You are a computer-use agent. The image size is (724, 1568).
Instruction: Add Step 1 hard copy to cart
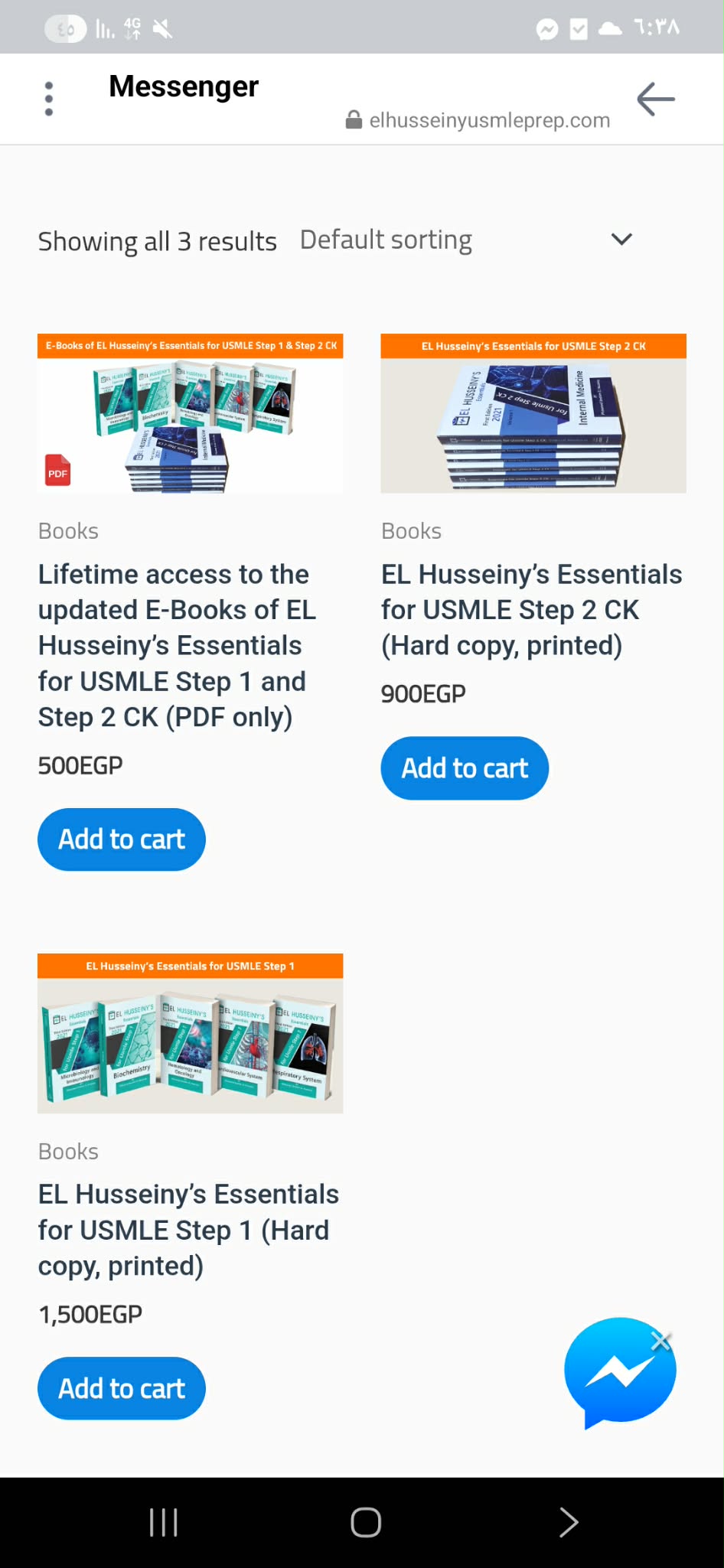tap(122, 1388)
